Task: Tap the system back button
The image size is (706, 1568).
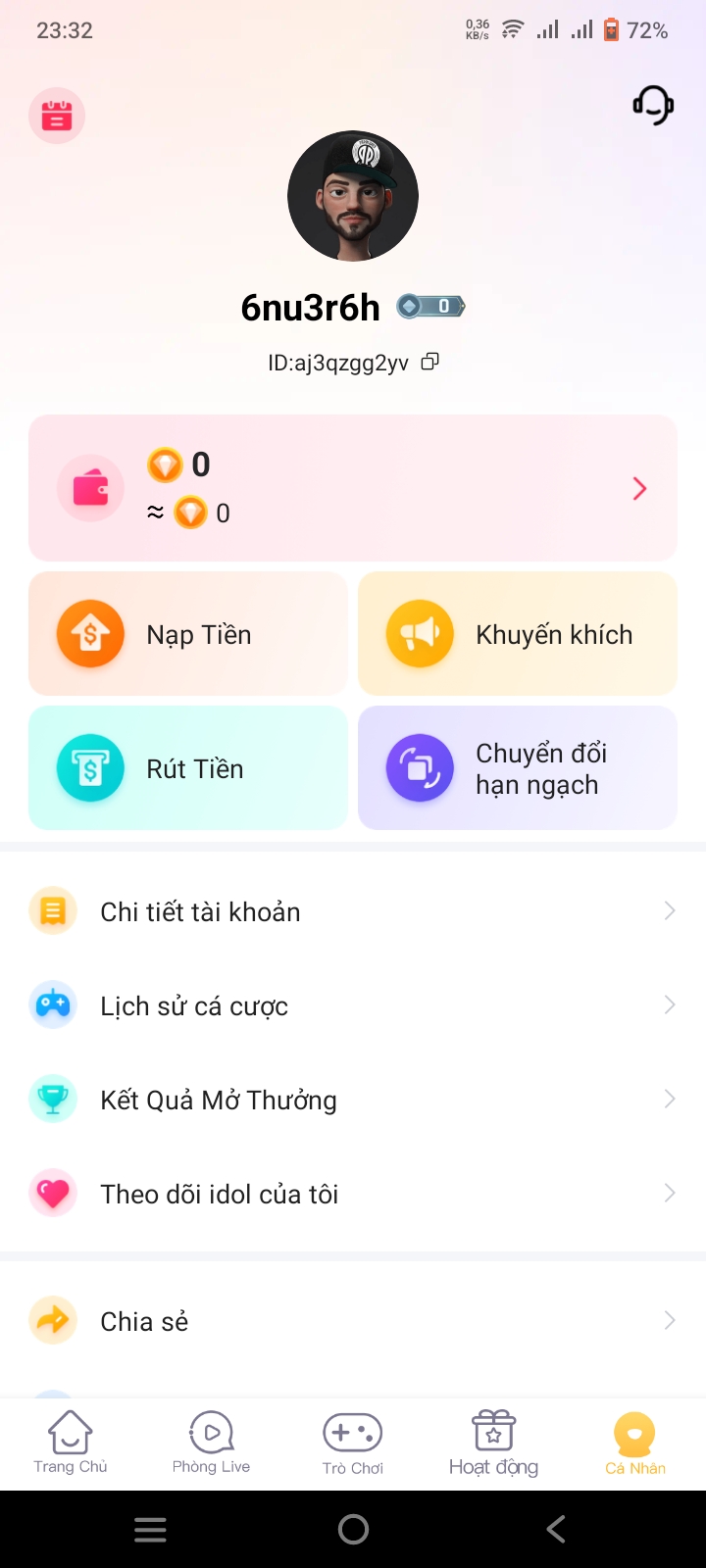Action: (x=556, y=1529)
